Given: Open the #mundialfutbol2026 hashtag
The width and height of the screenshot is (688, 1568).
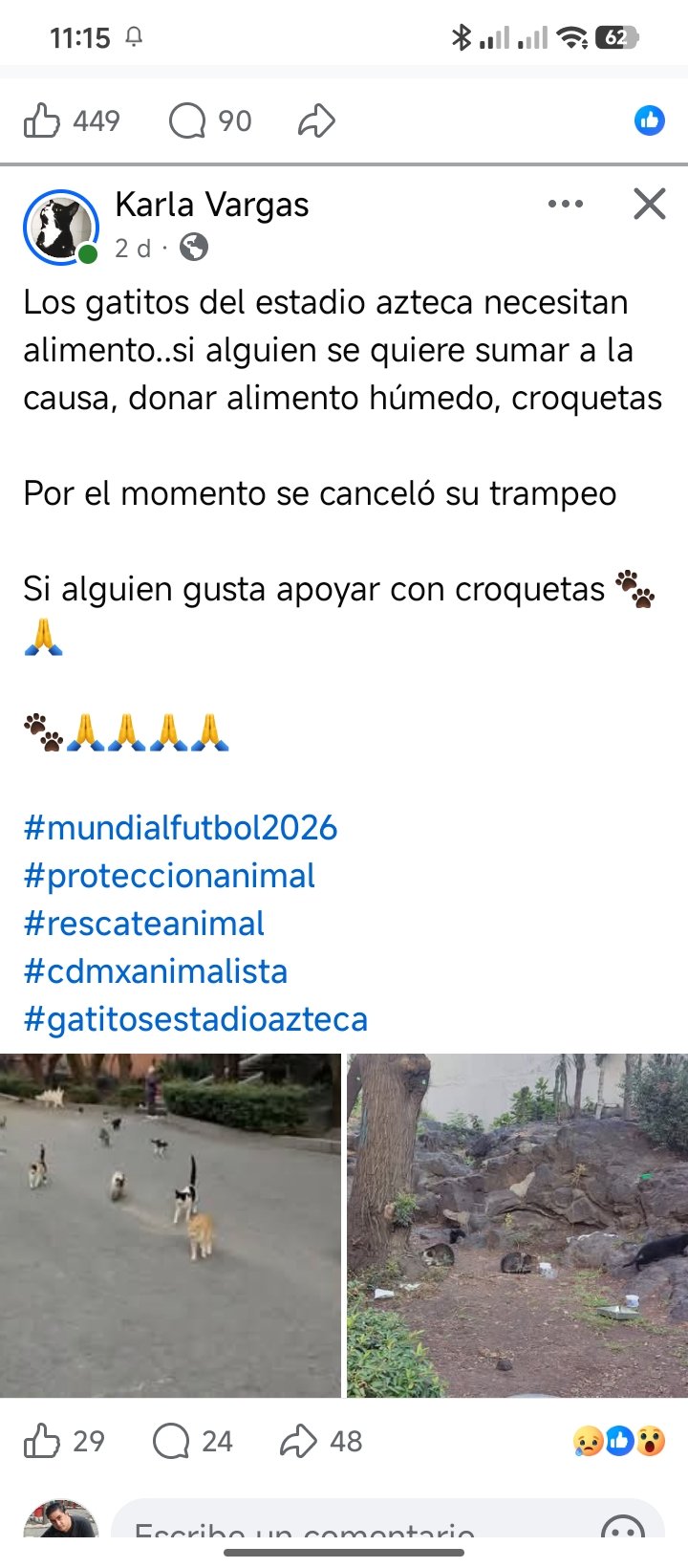Looking at the screenshot, I should click(x=181, y=828).
